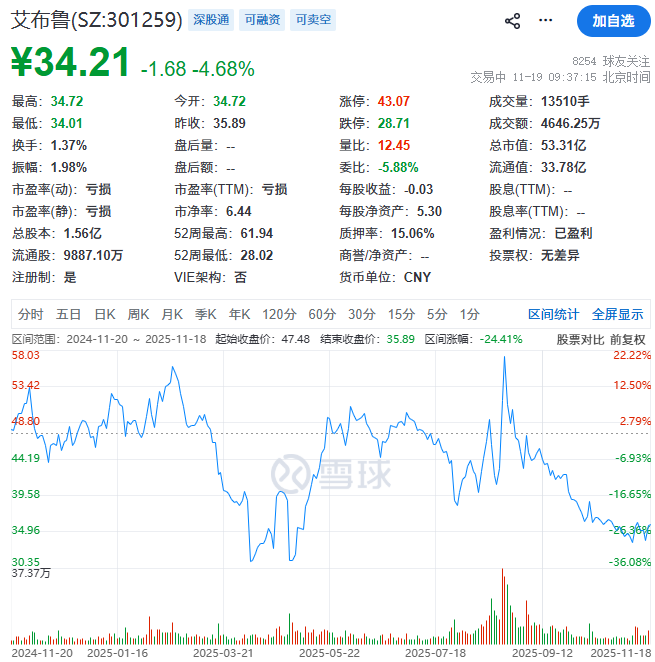655x662 pixels.
Task: Open 全屏显示 fullscreen chart
Action: pyautogui.click(x=618, y=314)
